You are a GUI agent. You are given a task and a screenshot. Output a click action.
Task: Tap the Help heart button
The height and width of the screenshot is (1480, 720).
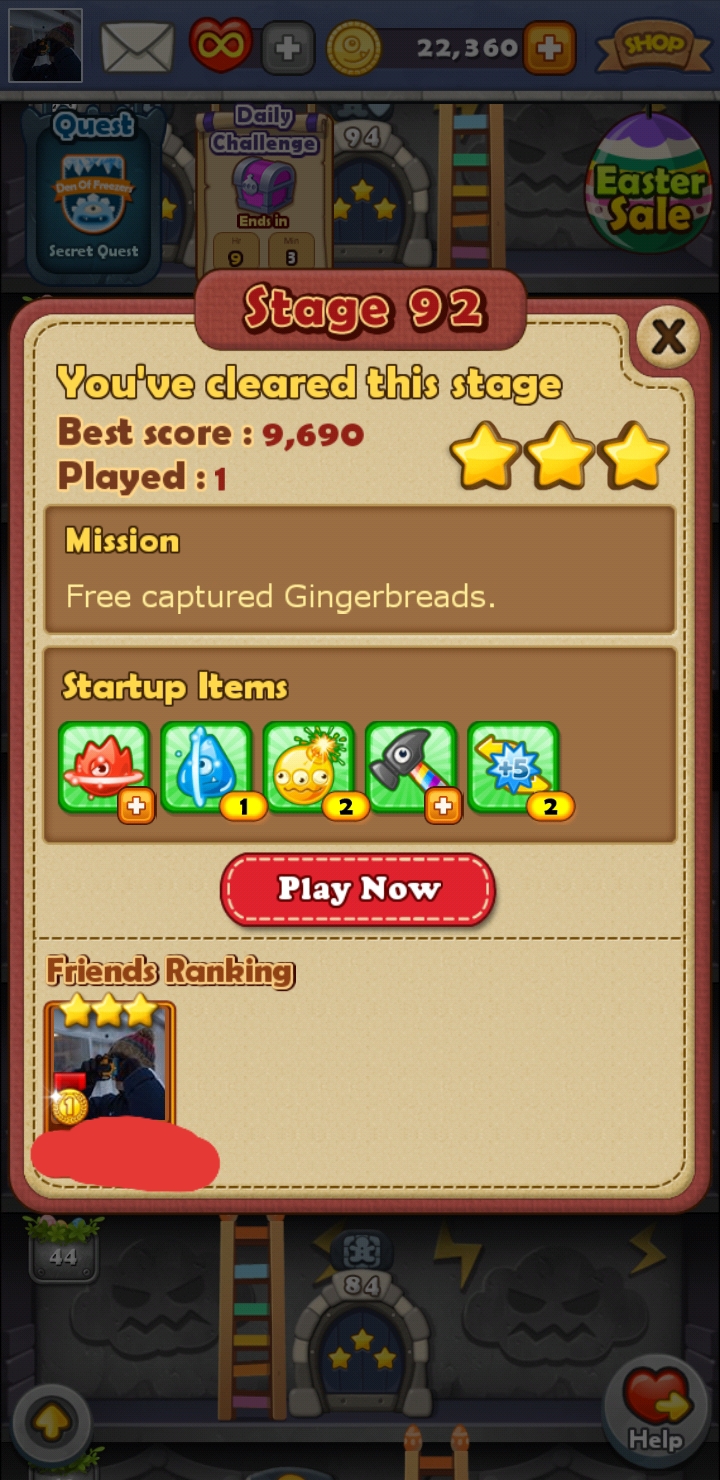(654, 1410)
